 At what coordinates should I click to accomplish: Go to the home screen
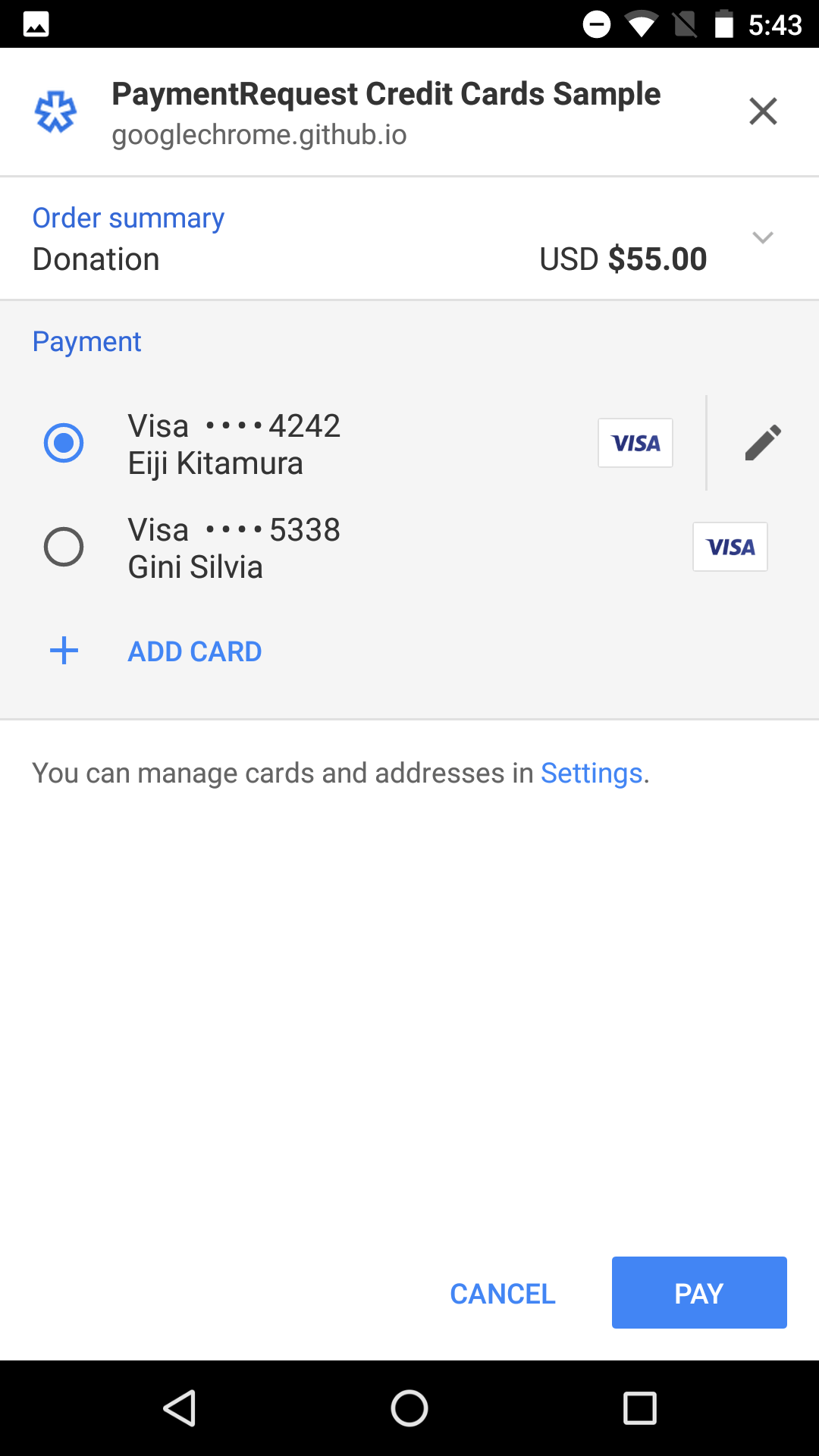click(409, 1409)
